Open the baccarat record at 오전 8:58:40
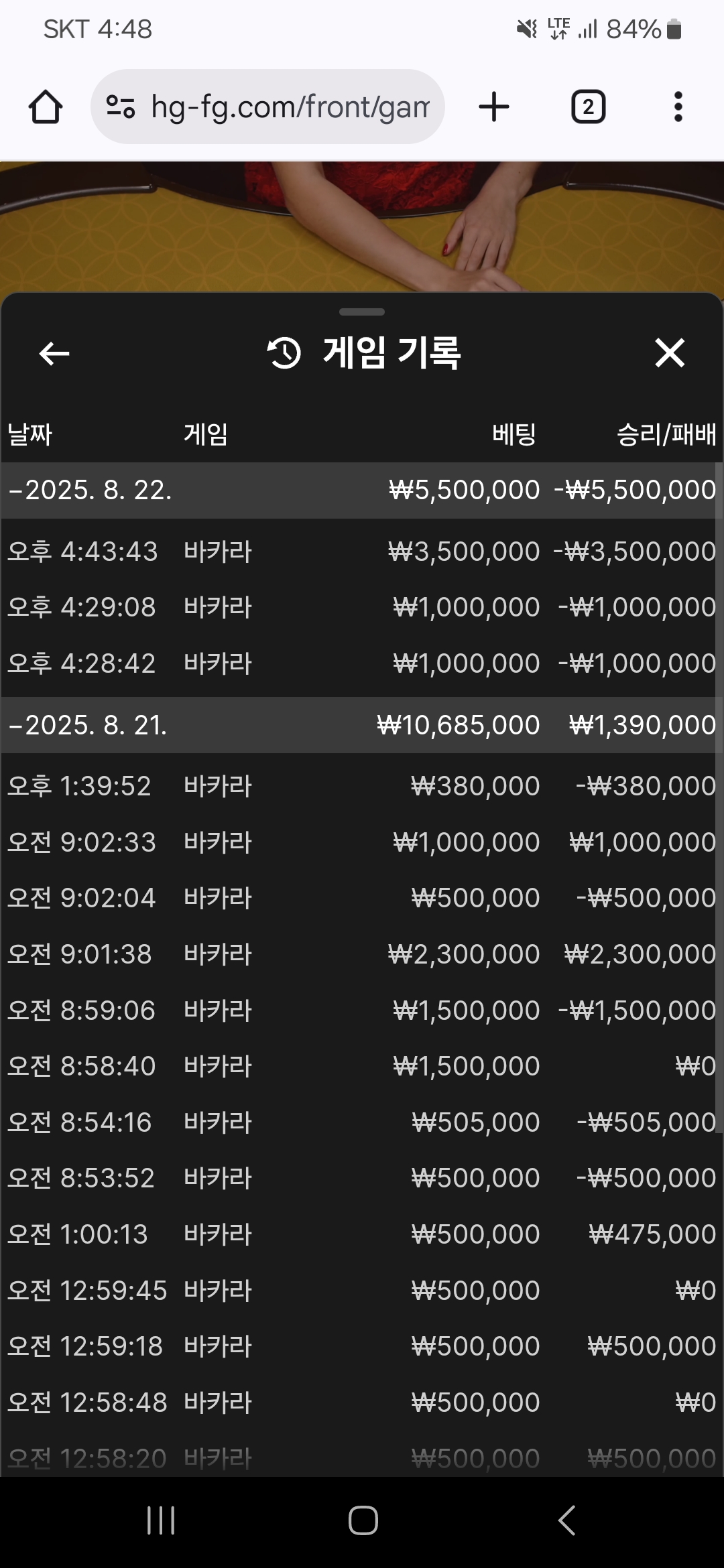 [361, 1066]
